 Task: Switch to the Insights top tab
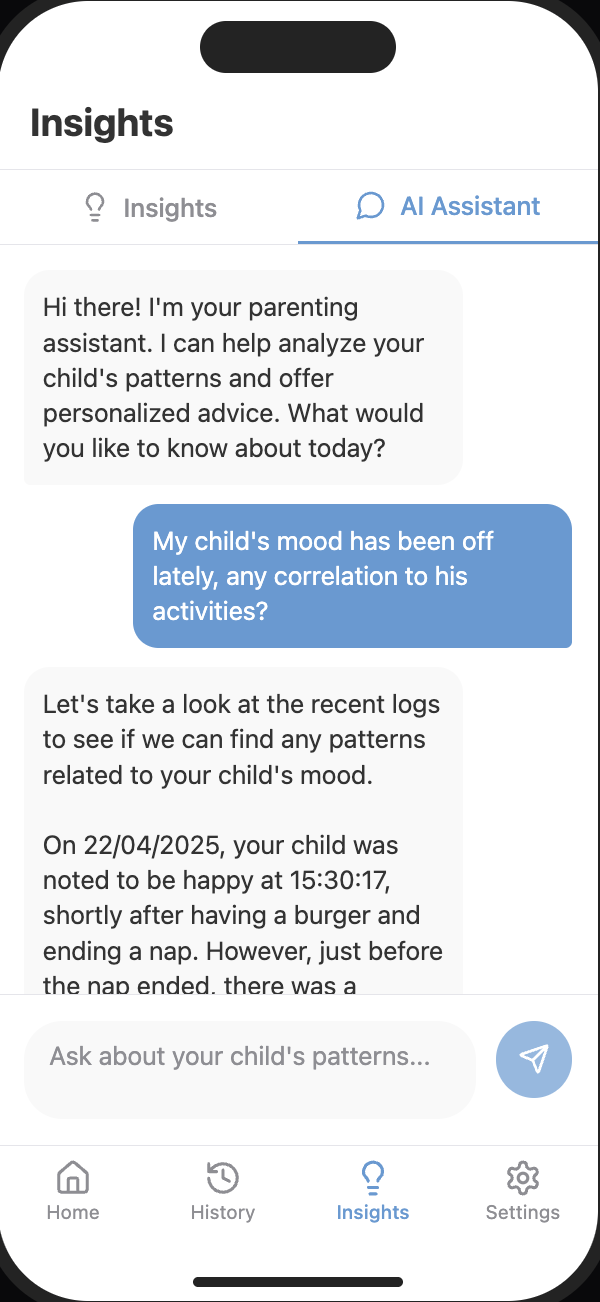point(150,208)
